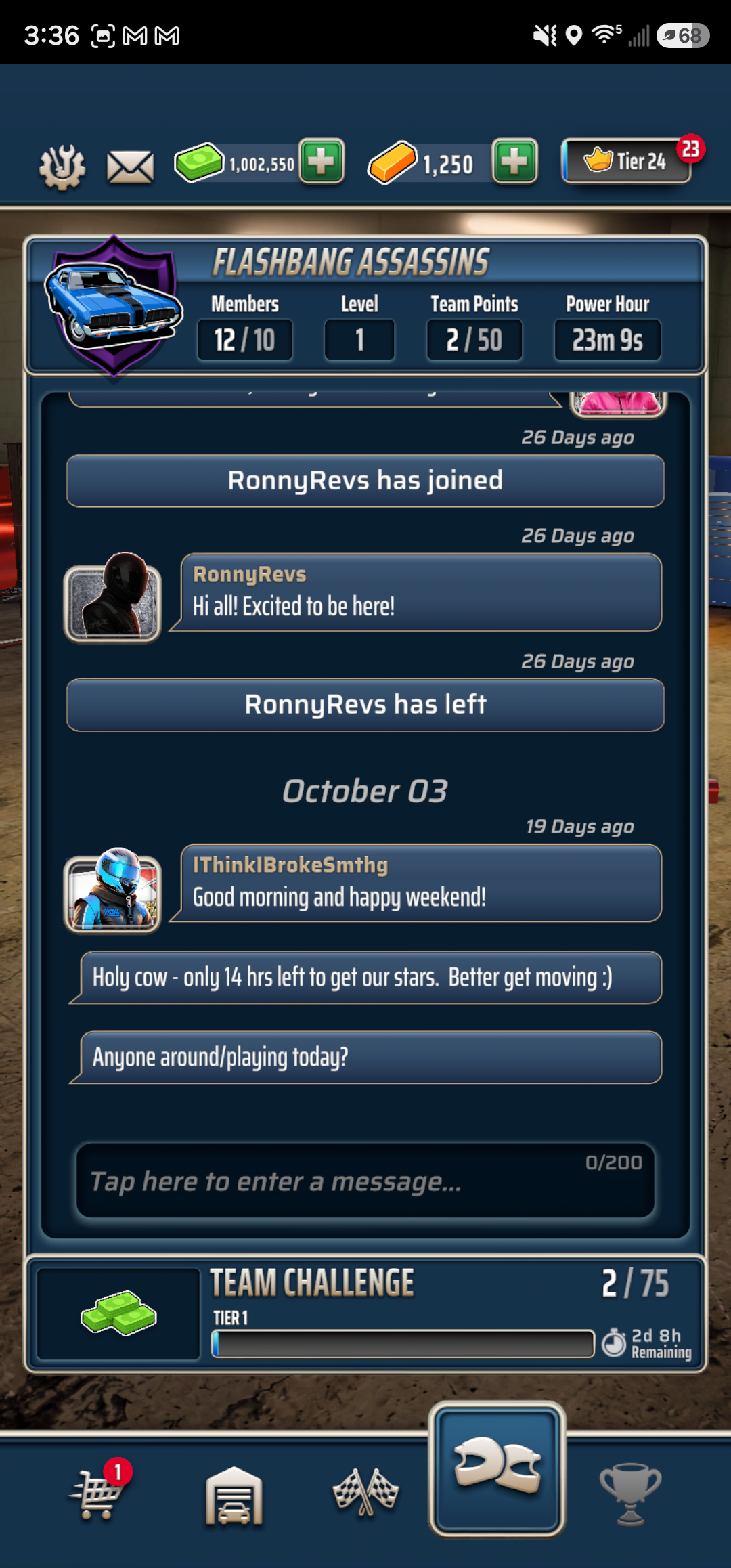Add more gold with the green plus
The height and width of the screenshot is (1568, 731).
pyautogui.click(x=515, y=162)
